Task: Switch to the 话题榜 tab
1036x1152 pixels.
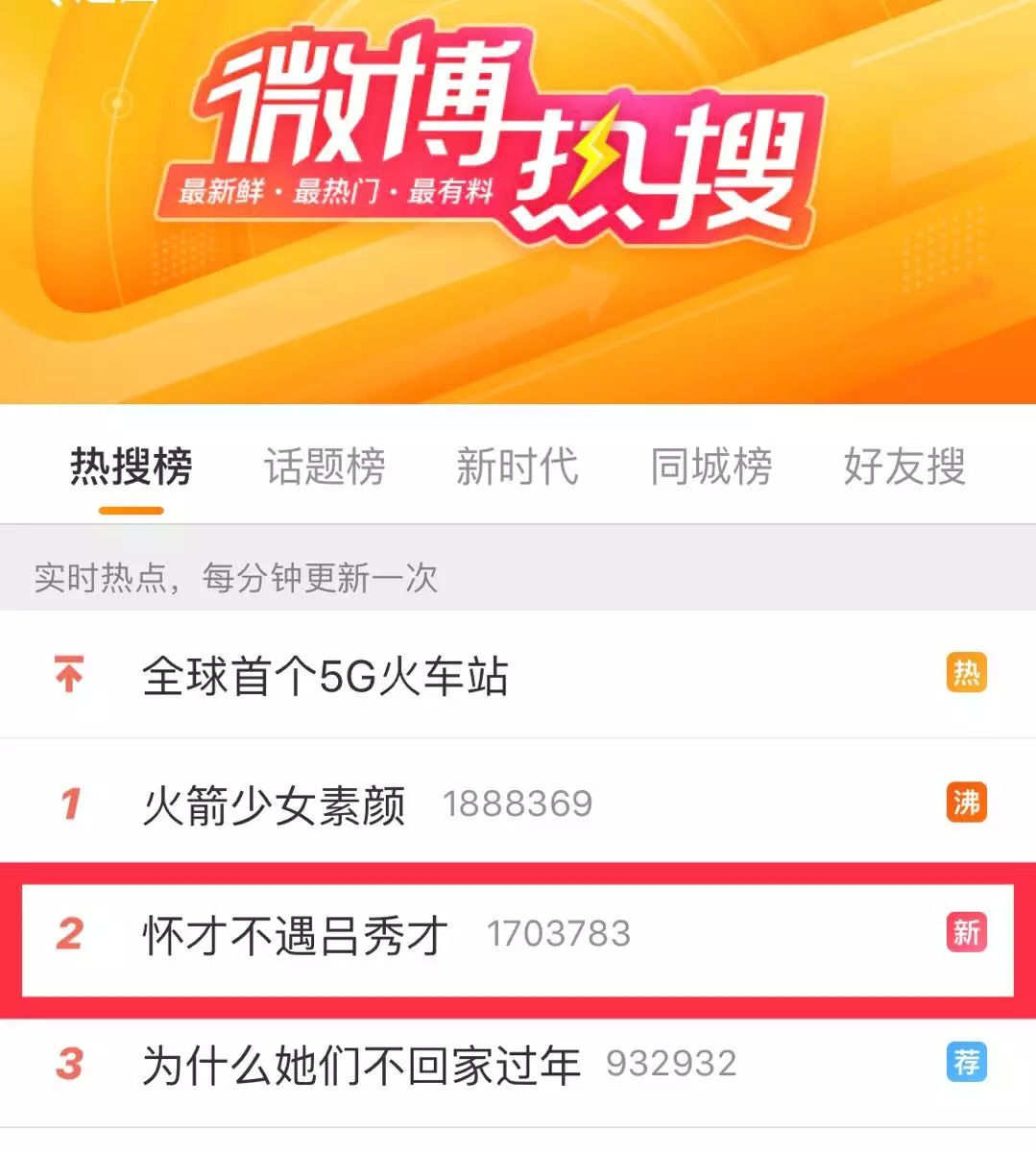Action: tap(325, 468)
